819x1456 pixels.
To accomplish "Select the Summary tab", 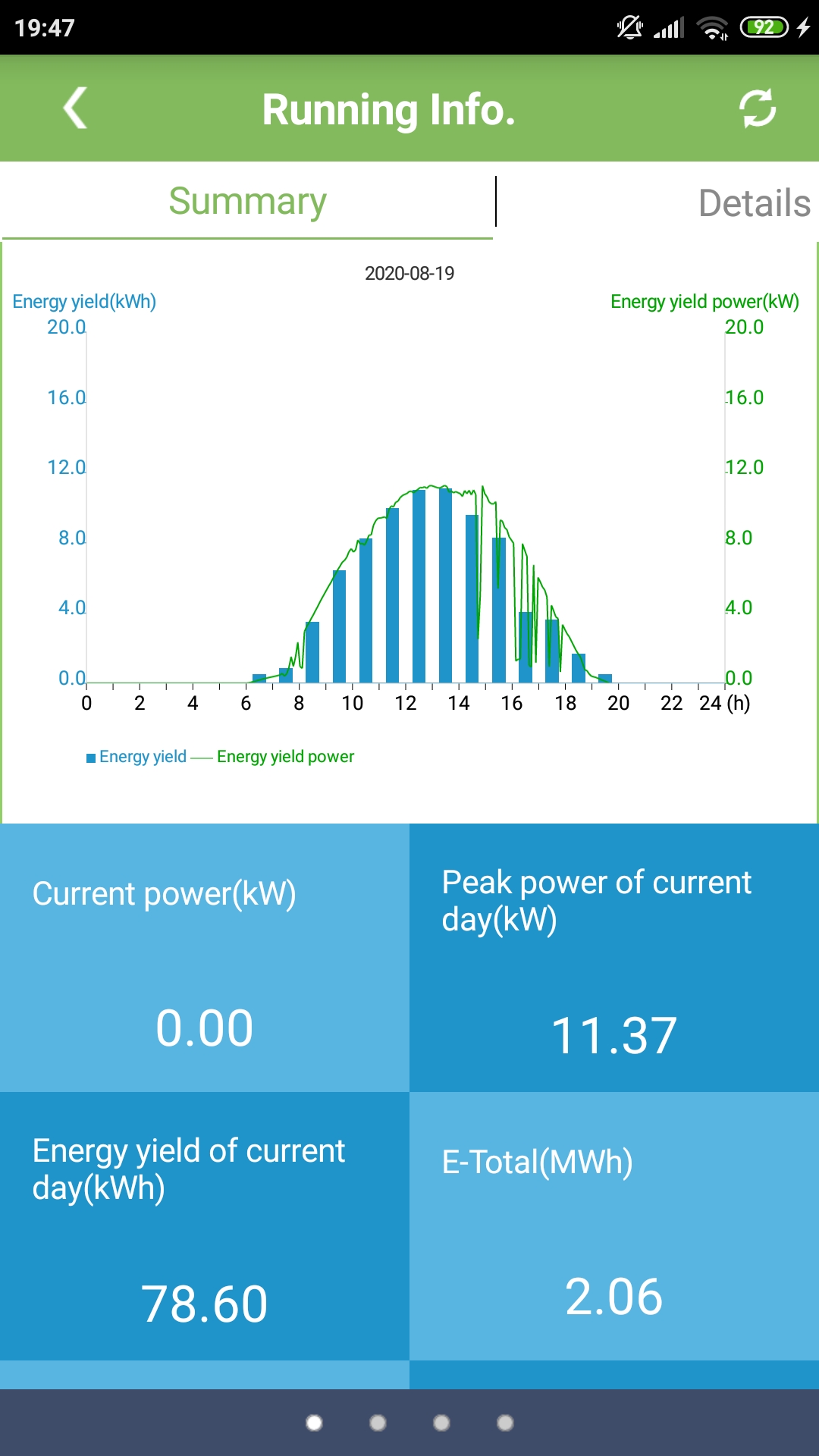I will (x=247, y=202).
